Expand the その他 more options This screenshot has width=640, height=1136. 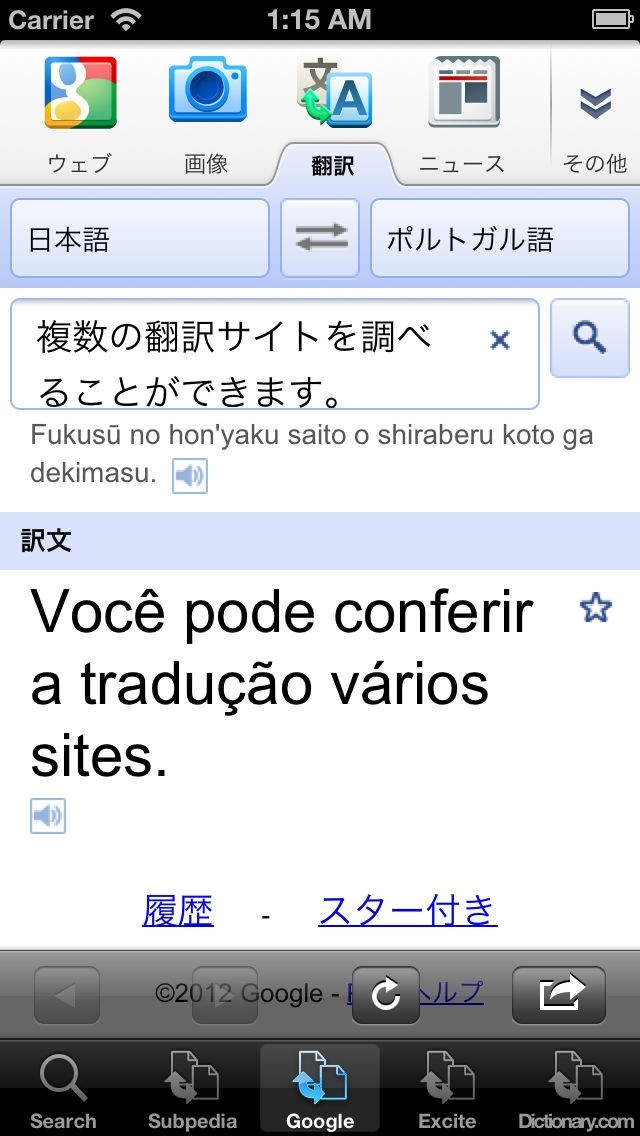595,114
